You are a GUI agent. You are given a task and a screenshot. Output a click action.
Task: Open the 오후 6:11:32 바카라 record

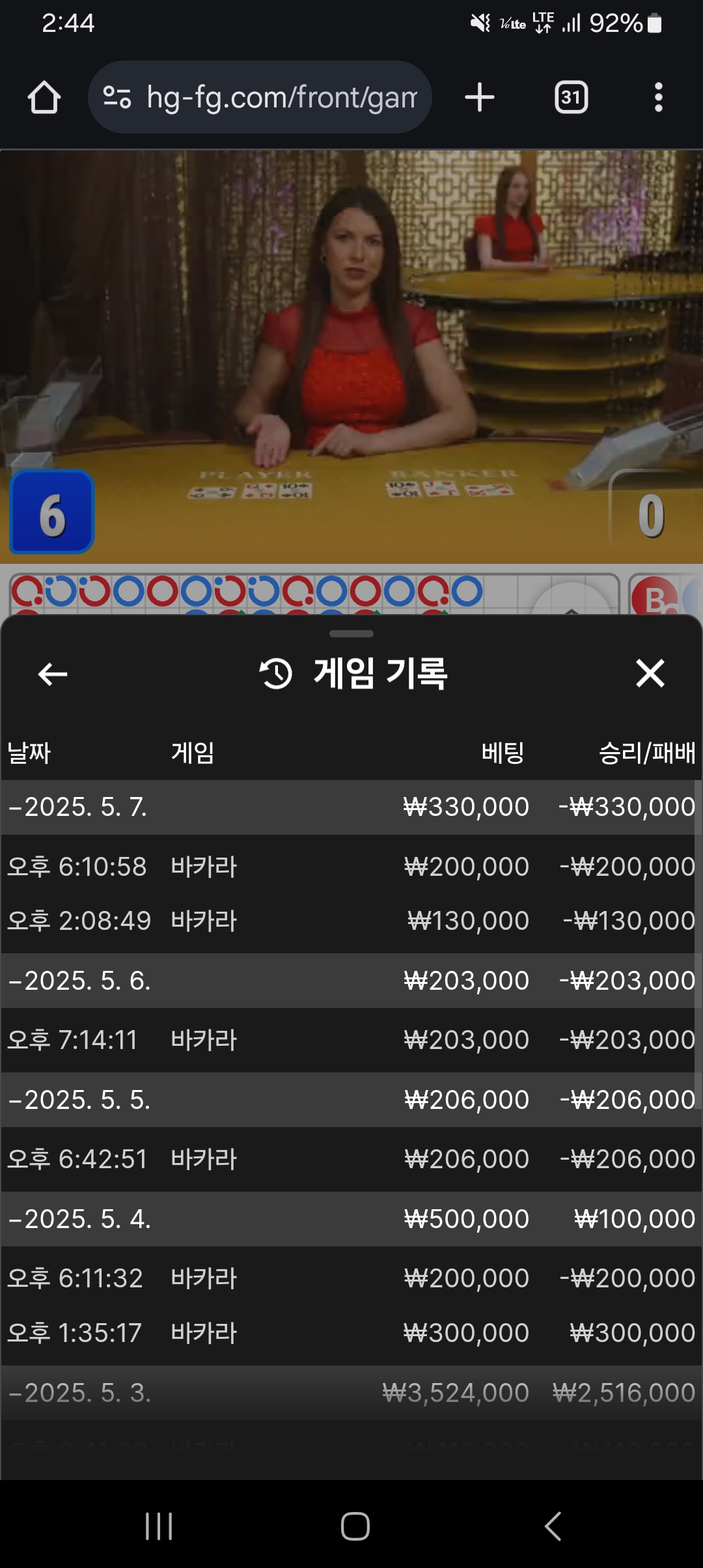[351, 1278]
